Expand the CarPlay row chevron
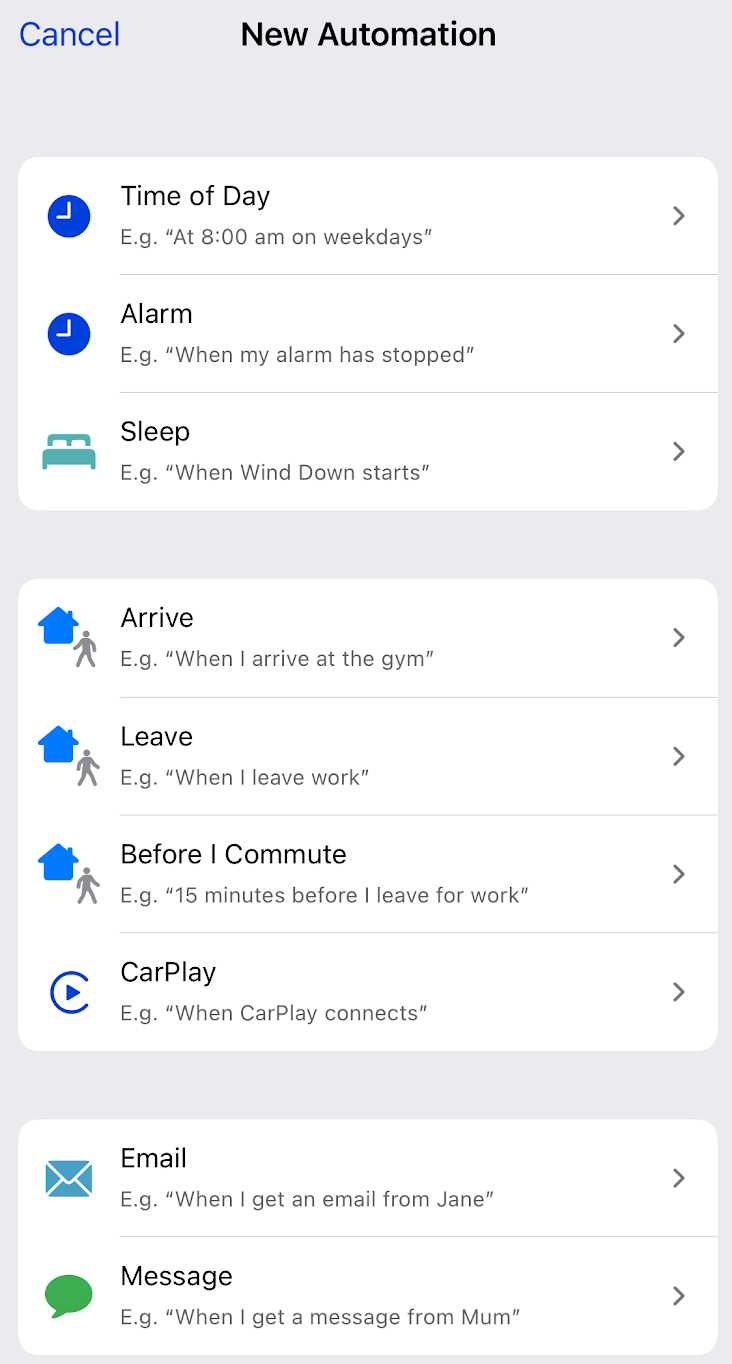This screenshot has width=732, height=1364. click(x=679, y=992)
